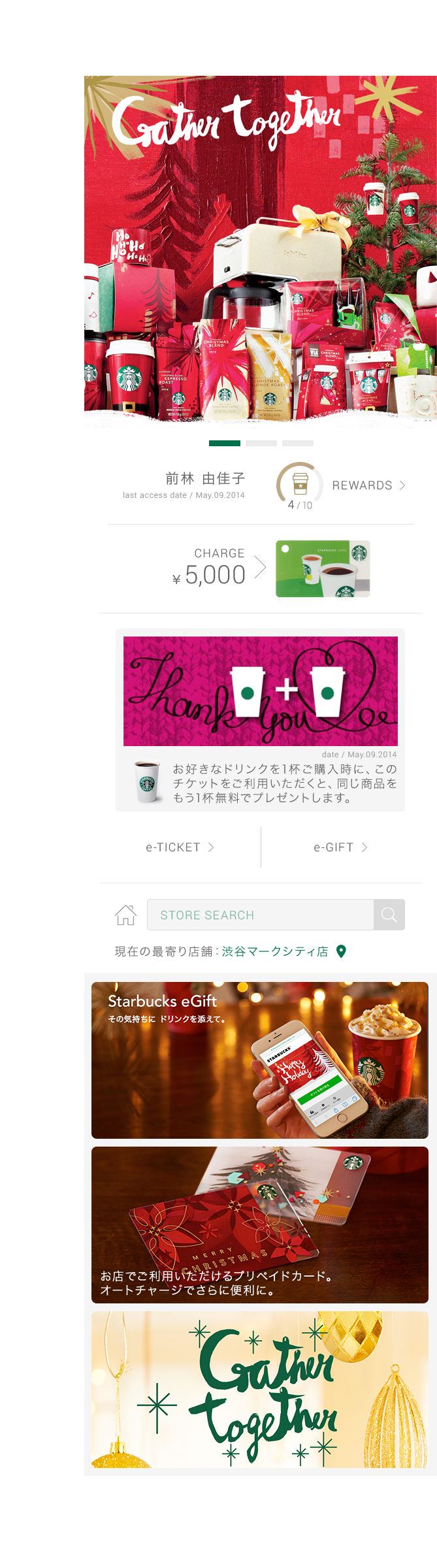This screenshot has width=437, height=1568.
Task: Go to e-TICKET
Action: (x=180, y=847)
